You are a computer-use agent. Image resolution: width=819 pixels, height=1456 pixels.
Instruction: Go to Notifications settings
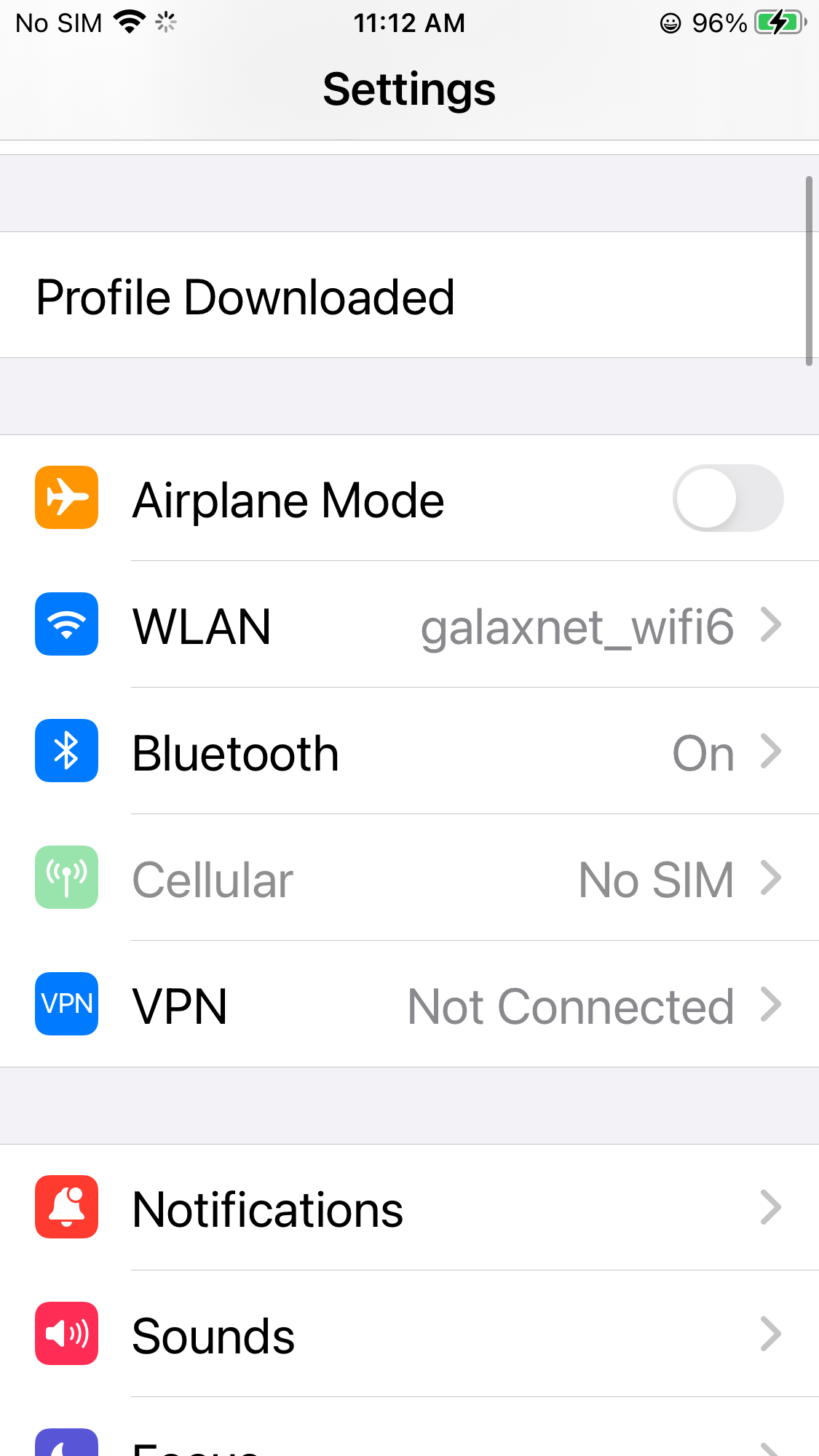point(409,1208)
